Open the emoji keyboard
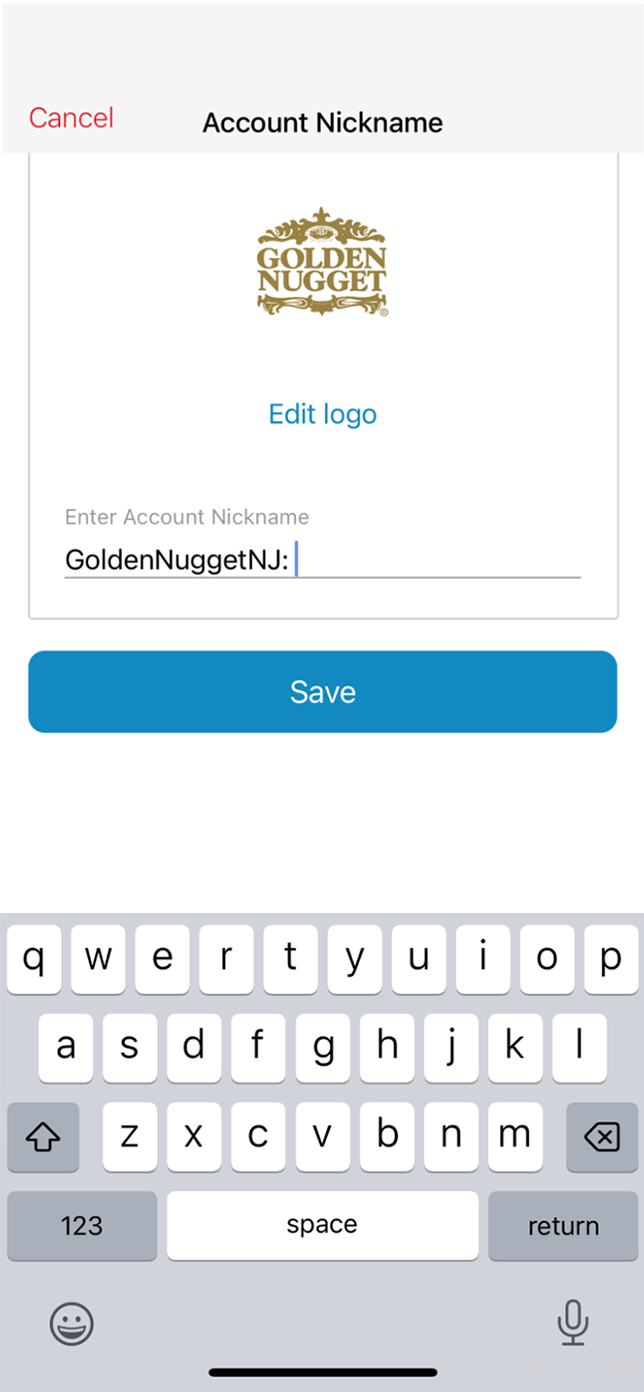The image size is (644, 1392). (72, 1324)
